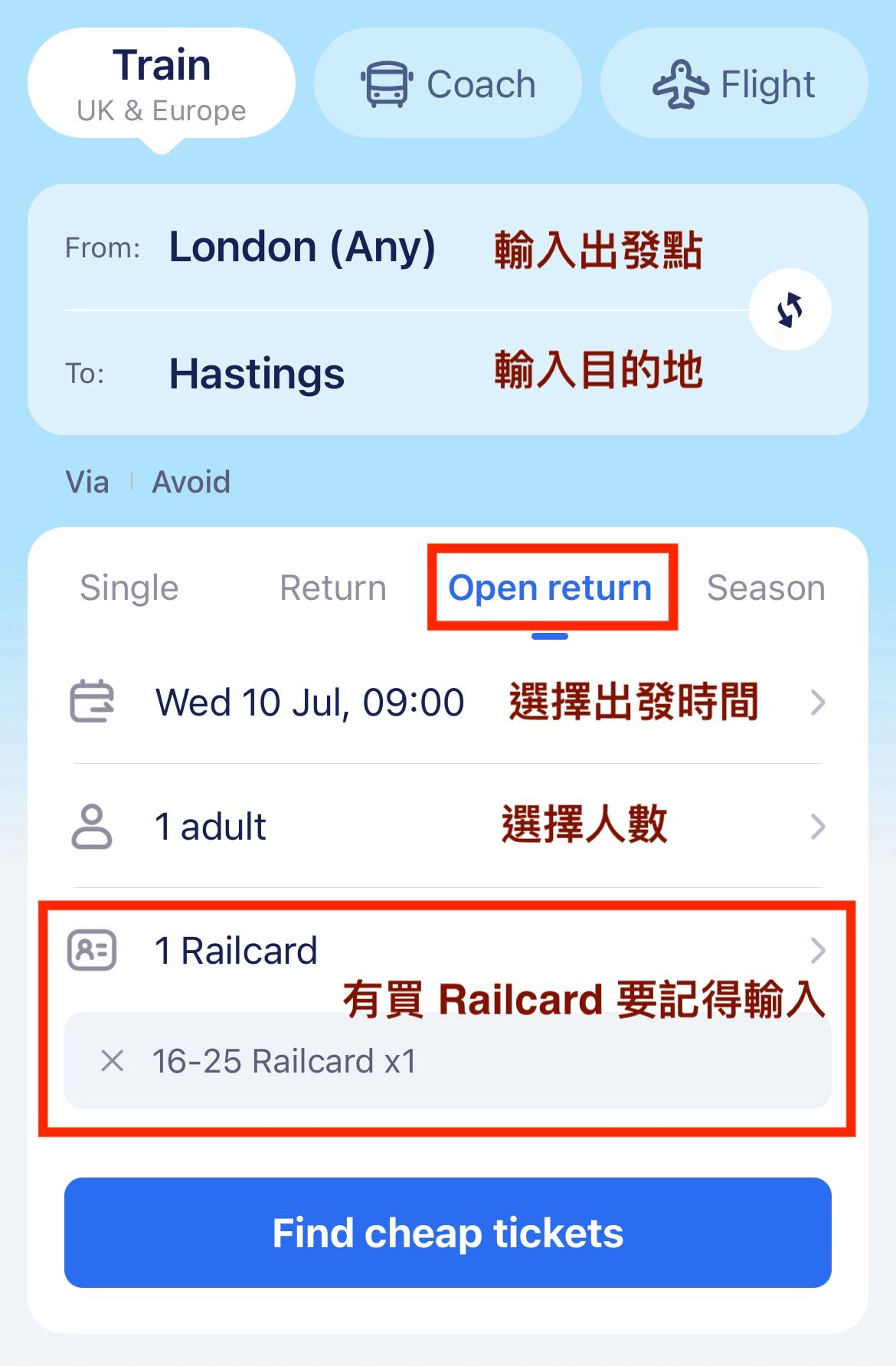Screen dimensions: 896x1366
Task: Change departure time Wed 10 Jul, 09:00
Action: click(309, 702)
